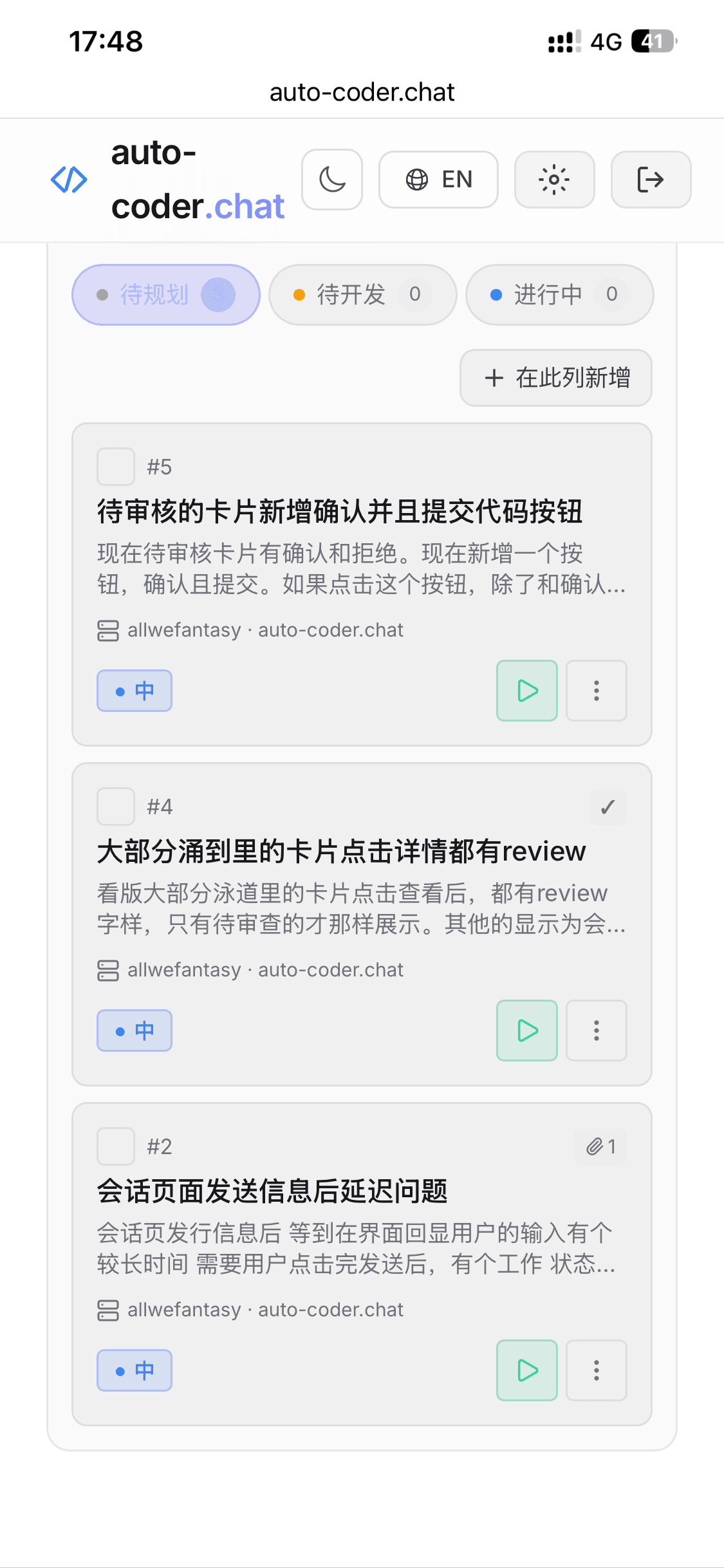Open the three-dot menu on card #4
Image resolution: width=724 pixels, height=1568 pixels.
pos(595,1030)
